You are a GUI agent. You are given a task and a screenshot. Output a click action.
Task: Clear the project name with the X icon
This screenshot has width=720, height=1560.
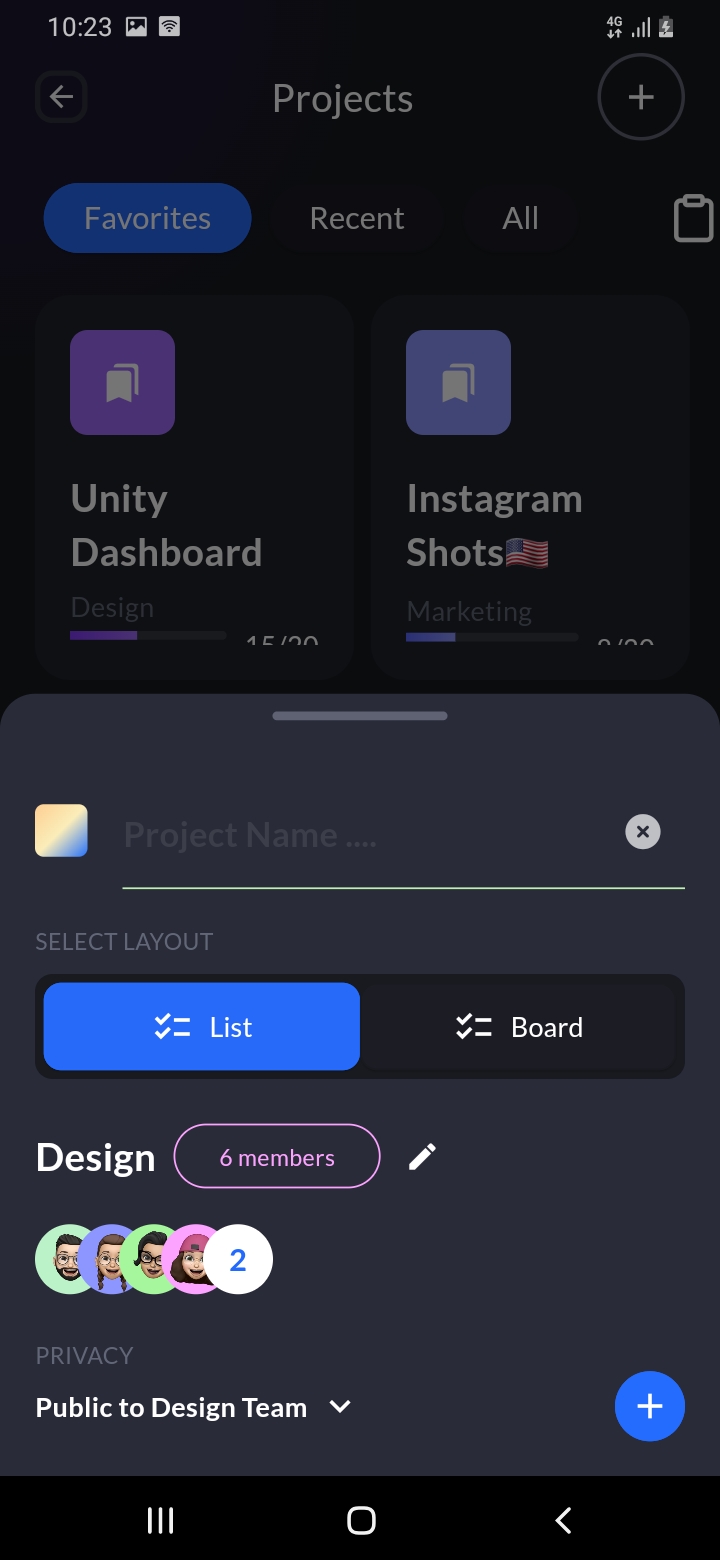click(x=642, y=831)
